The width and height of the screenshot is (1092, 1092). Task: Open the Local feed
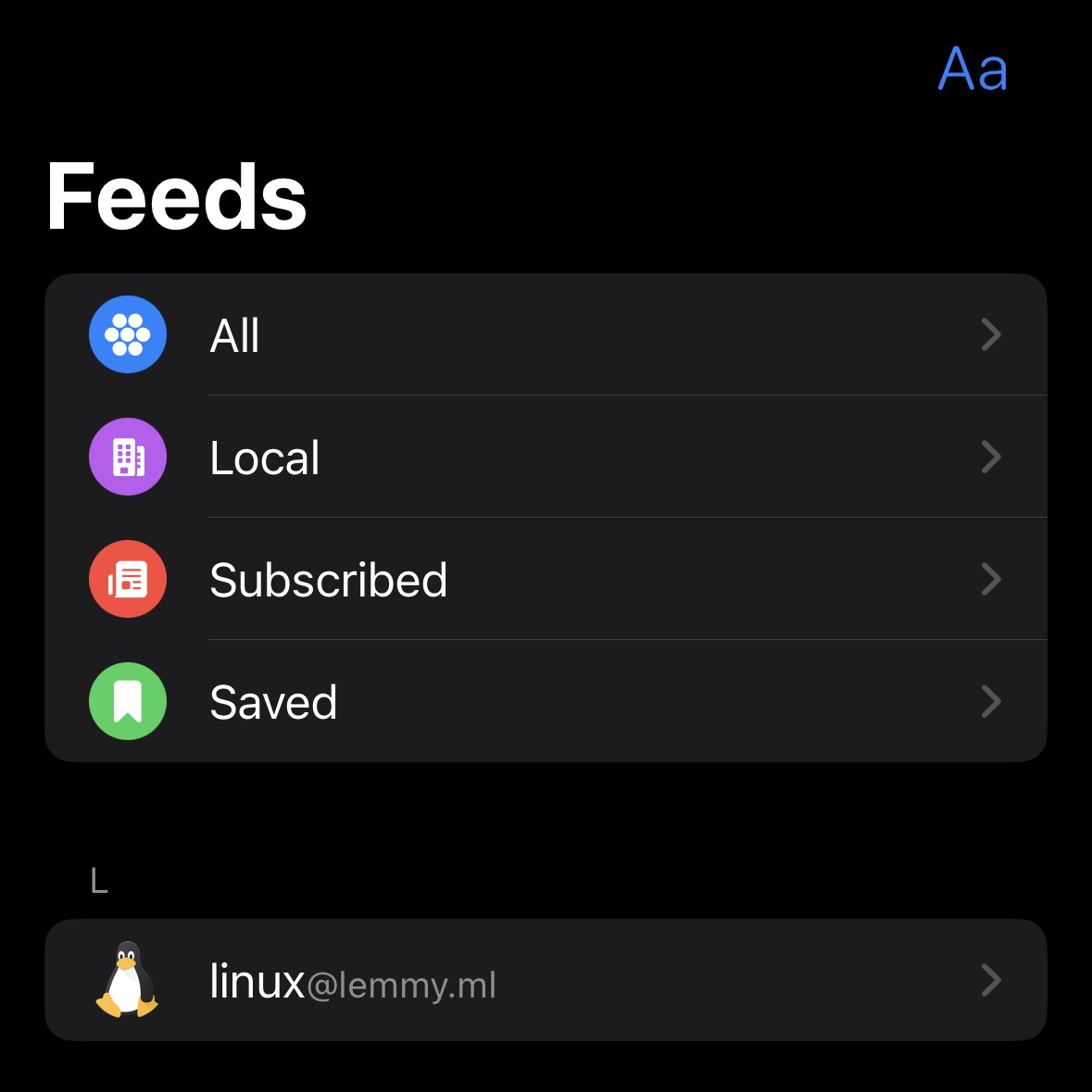pos(545,457)
